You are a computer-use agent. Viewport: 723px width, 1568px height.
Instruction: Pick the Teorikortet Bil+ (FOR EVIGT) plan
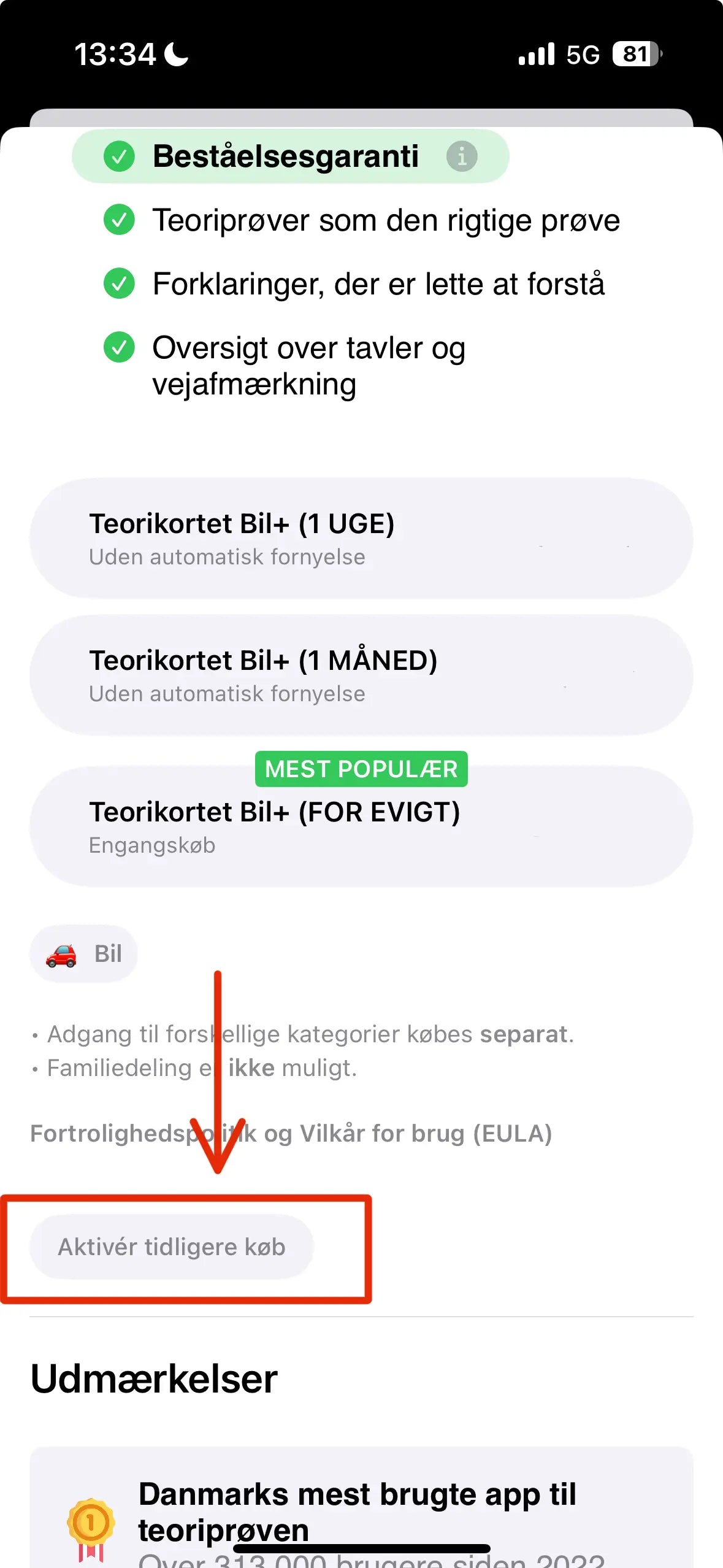tap(361, 826)
